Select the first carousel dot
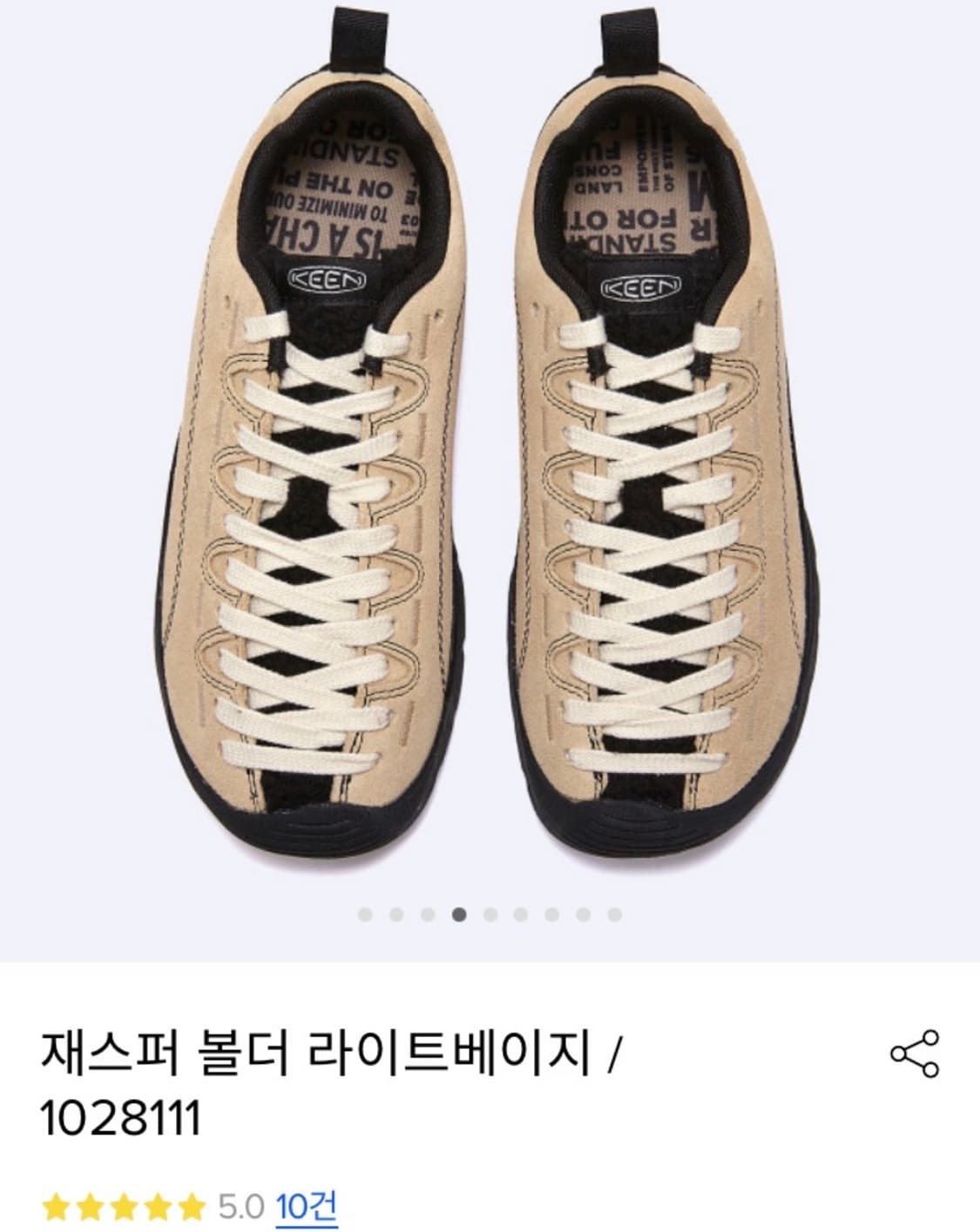The image size is (980, 1232). pyautogui.click(x=365, y=914)
